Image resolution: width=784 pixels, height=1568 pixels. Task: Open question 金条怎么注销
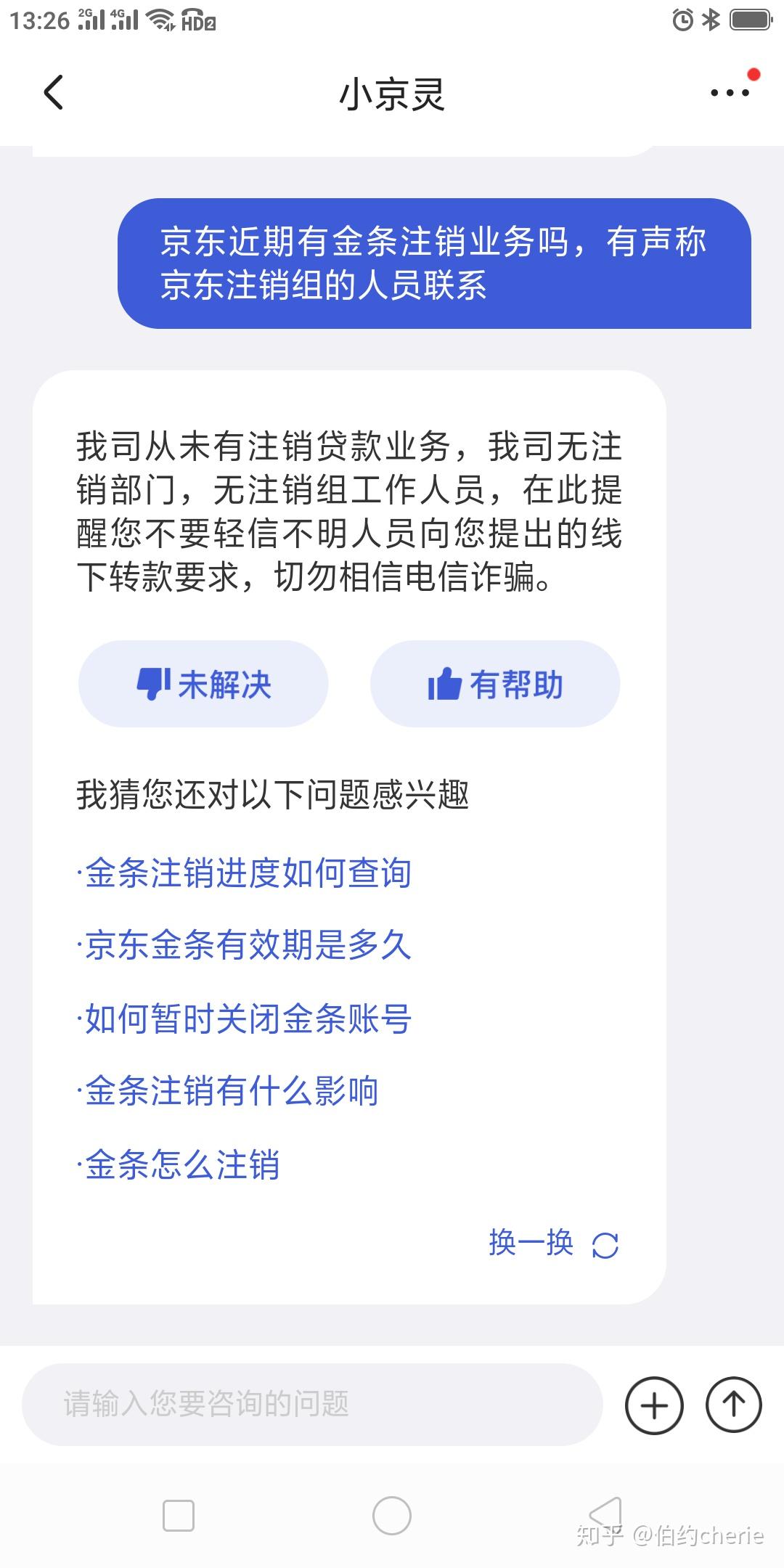pyautogui.click(x=181, y=1164)
